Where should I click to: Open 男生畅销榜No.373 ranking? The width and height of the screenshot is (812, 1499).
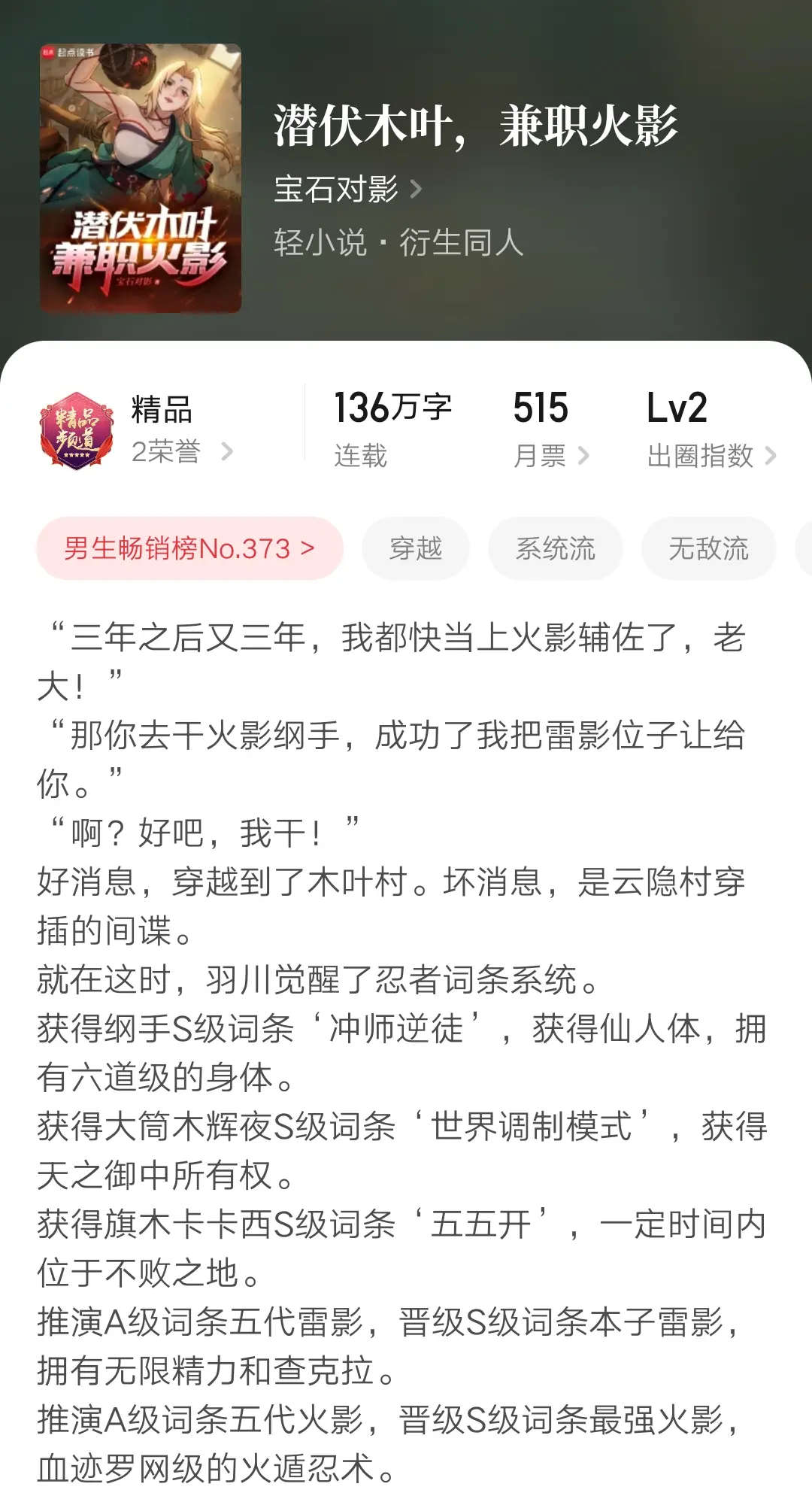189,548
